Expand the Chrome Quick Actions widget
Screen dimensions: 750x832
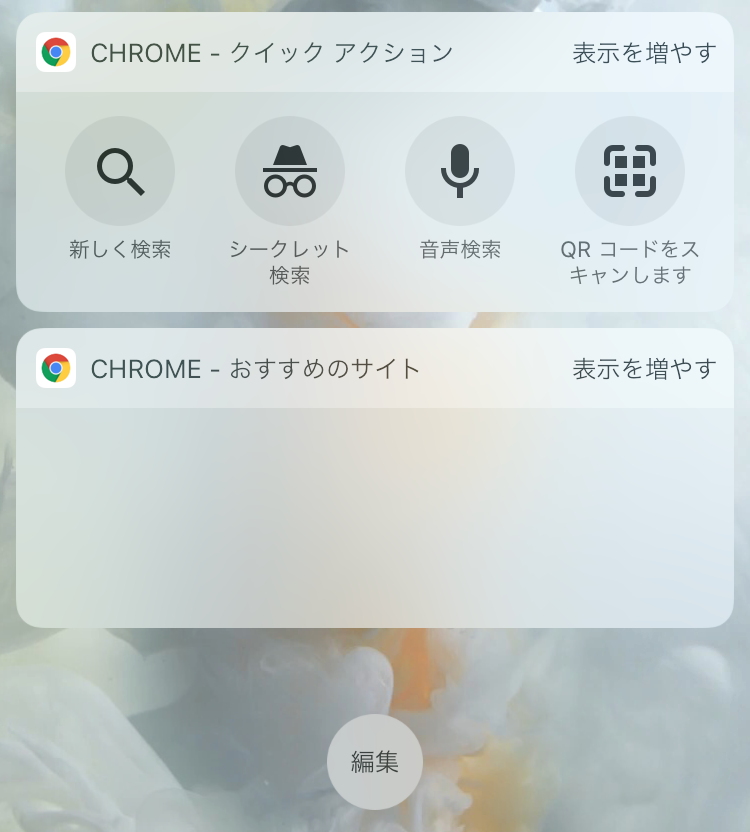644,53
